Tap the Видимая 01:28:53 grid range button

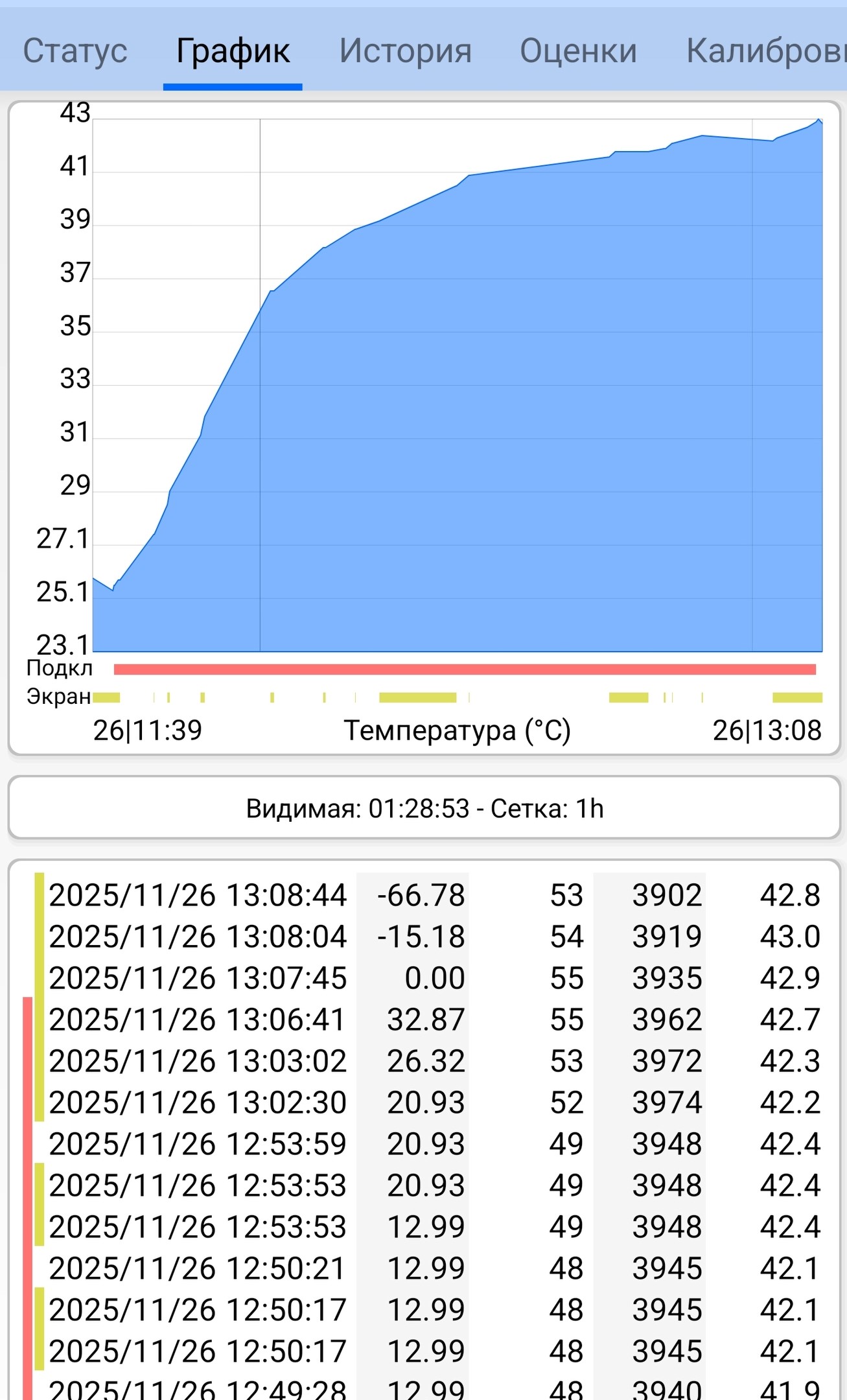click(424, 808)
